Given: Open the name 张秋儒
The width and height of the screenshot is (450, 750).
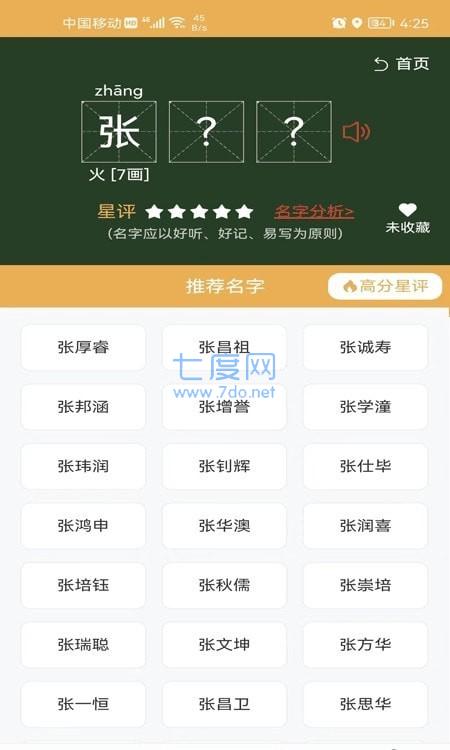Looking at the screenshot, I should [x=224, y=585].
